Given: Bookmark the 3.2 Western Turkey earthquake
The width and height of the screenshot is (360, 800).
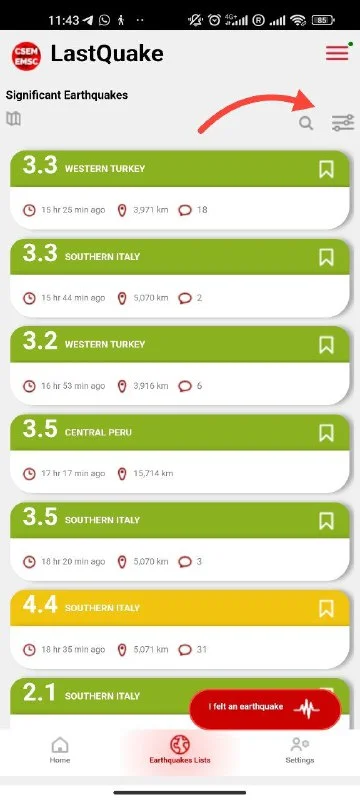Looking at the screenshot, I should (326, 345).
